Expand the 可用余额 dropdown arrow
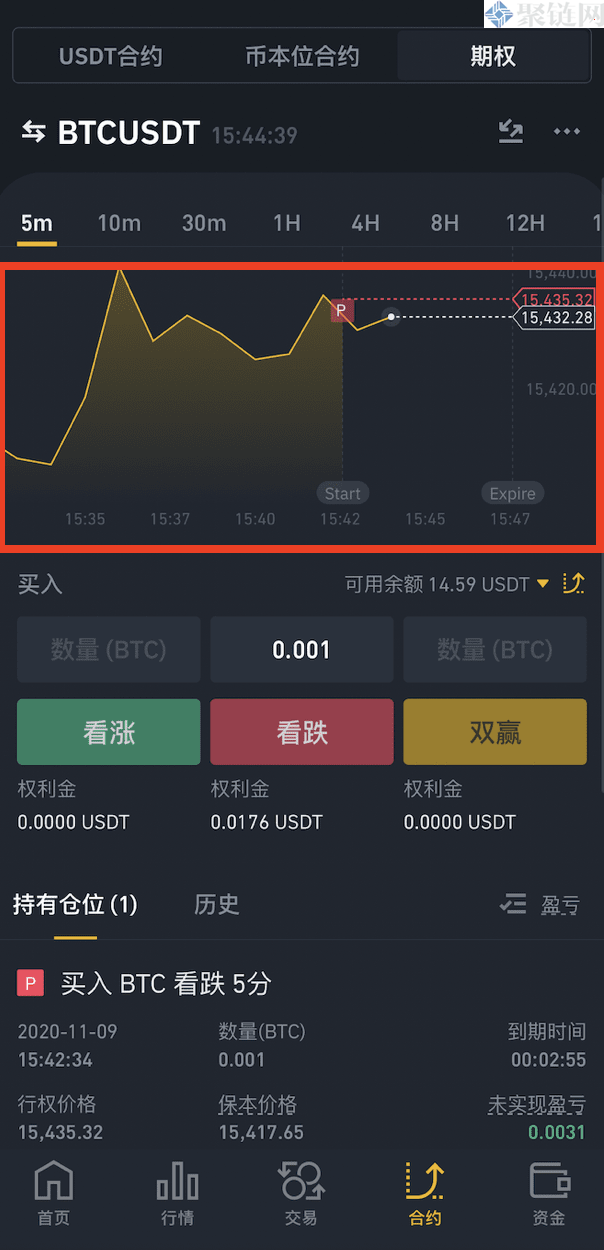Viewport: 604px width, 1250px height. coord(543,583)
